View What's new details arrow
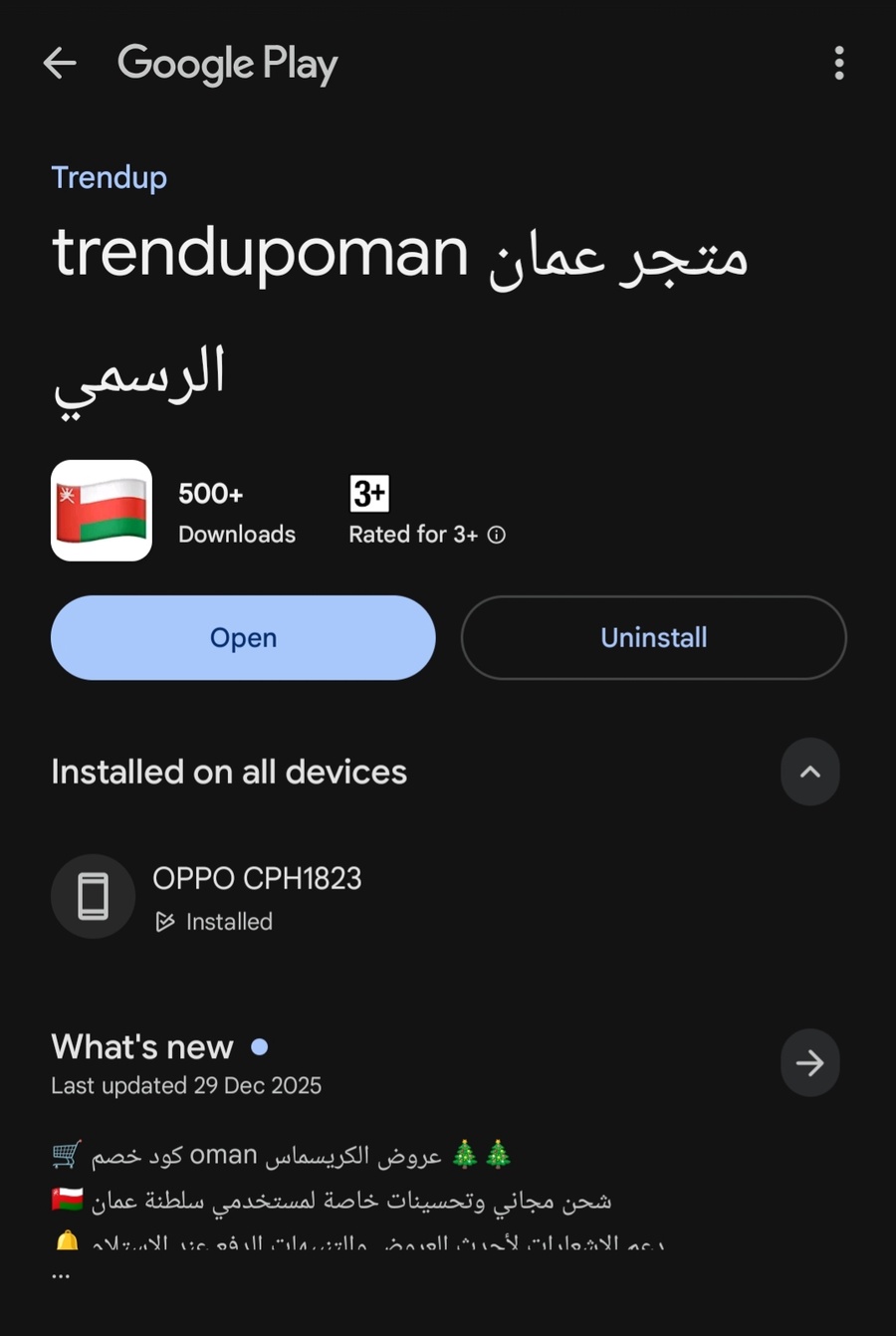 [x=809, y=1062]
